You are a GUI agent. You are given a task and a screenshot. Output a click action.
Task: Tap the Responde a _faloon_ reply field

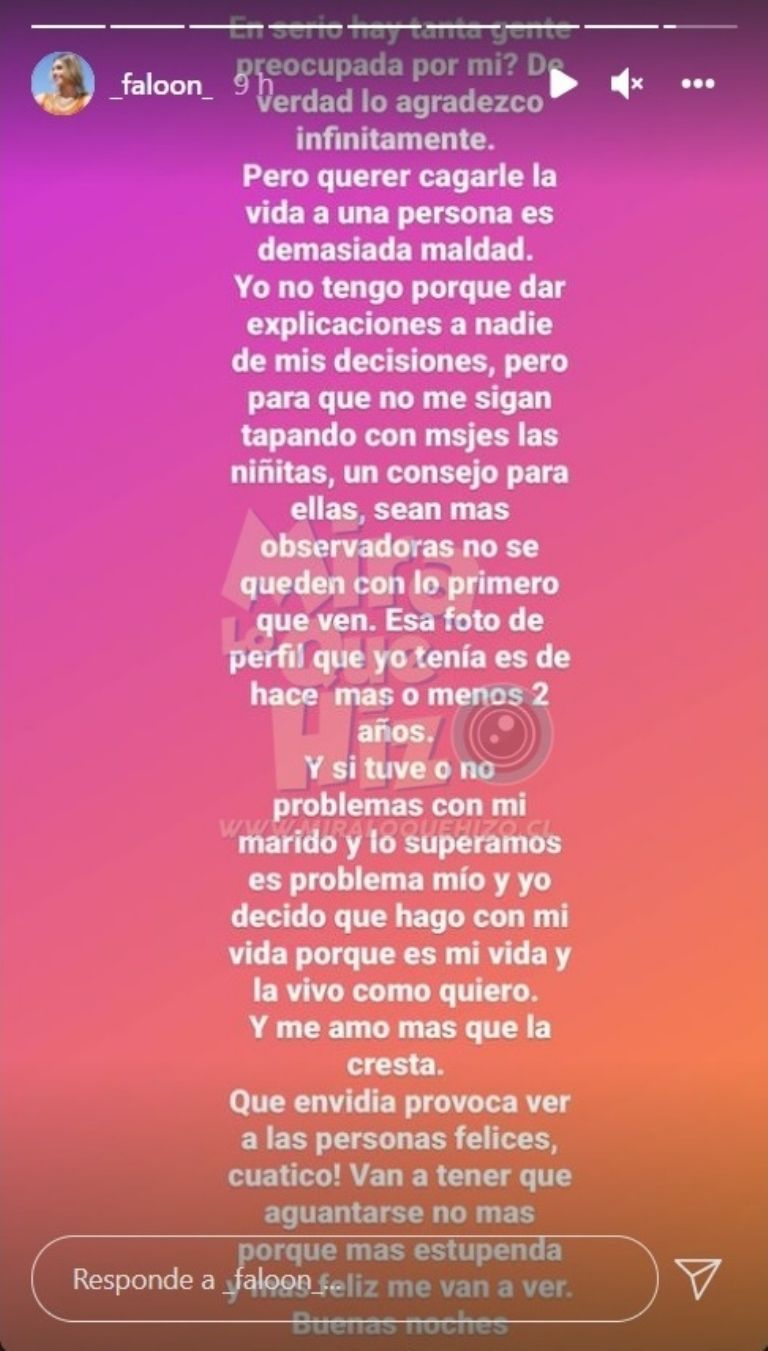(345, 1279)
